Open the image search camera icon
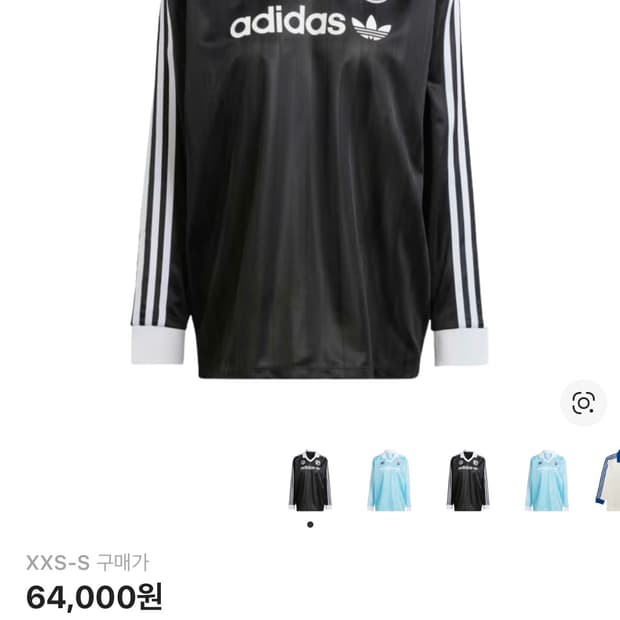The image size is (620, 620). (x=583, y=403)
